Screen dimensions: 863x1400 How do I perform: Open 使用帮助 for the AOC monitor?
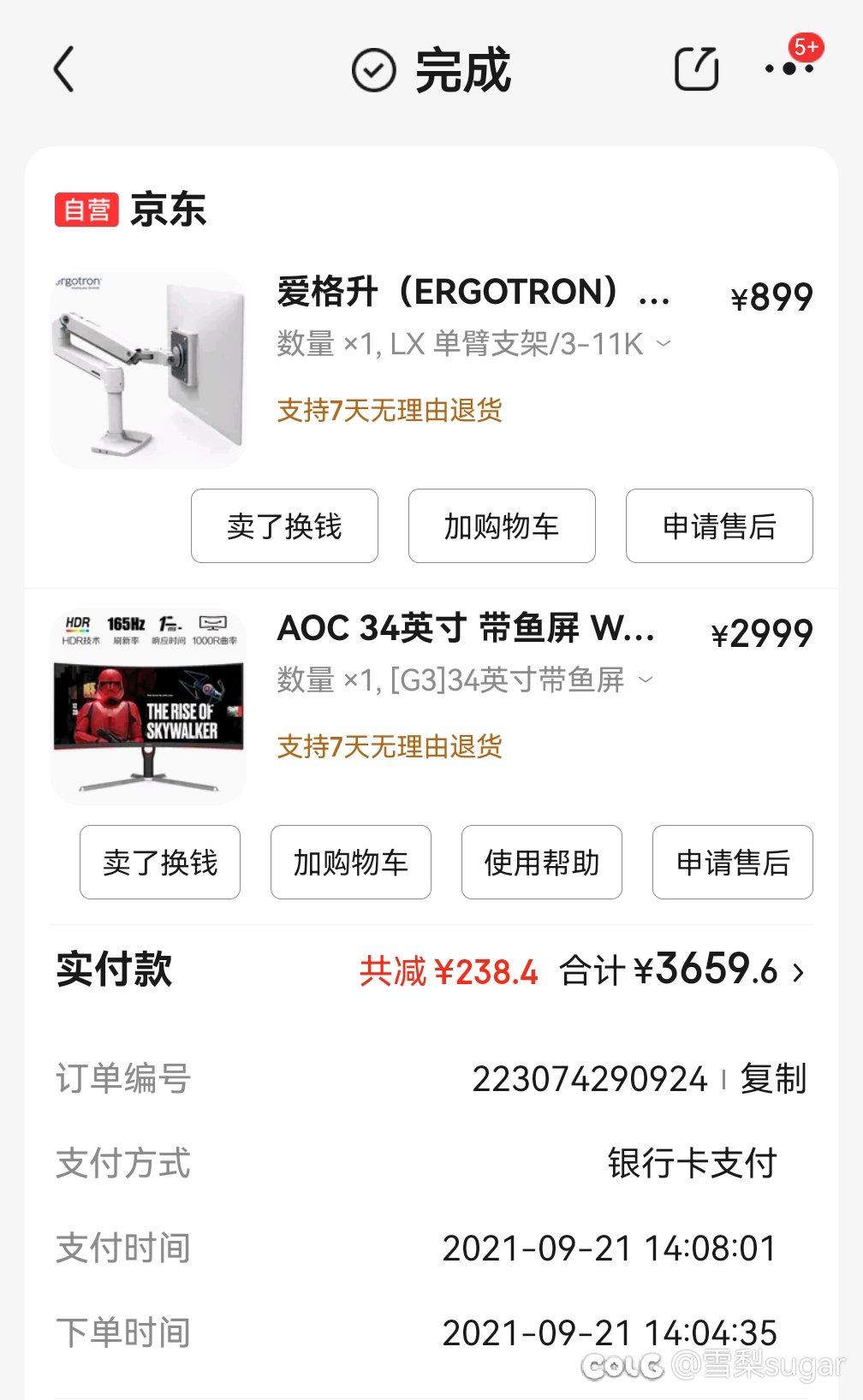click(x=542, y=863)
